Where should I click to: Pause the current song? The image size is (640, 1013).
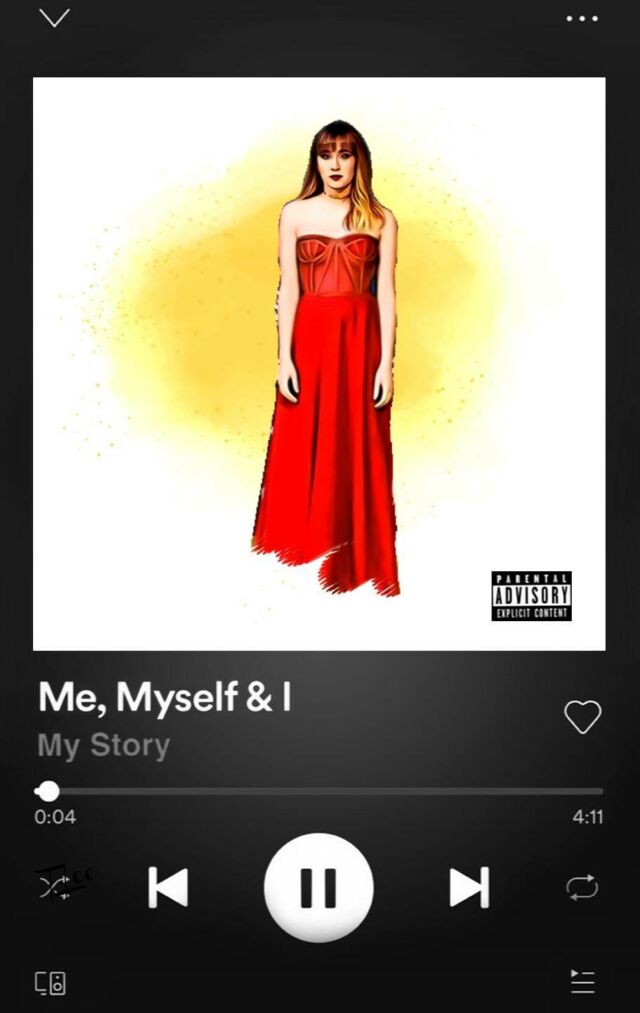point(318,887)
